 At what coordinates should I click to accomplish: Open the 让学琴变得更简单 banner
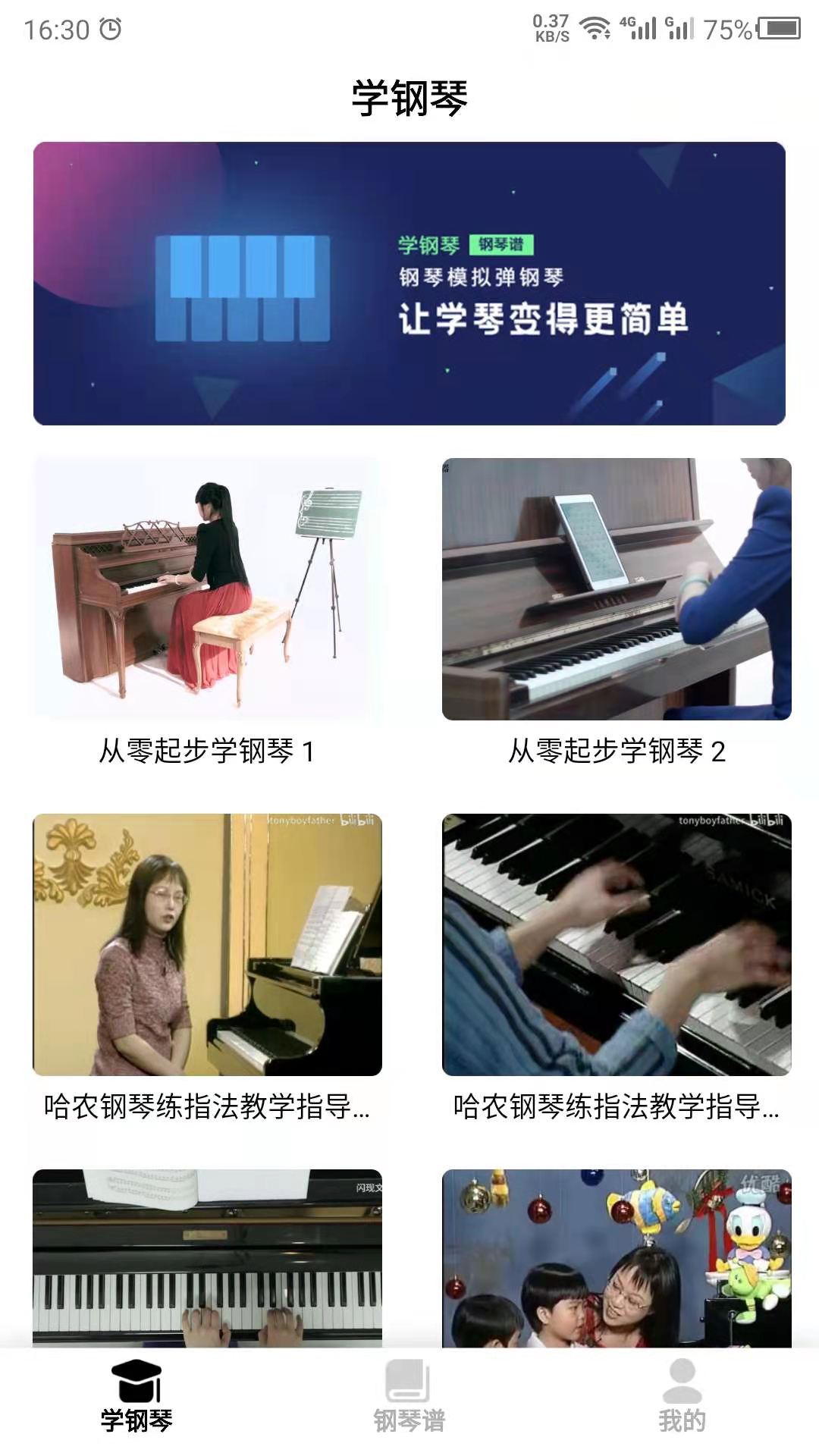pos(409,283)
